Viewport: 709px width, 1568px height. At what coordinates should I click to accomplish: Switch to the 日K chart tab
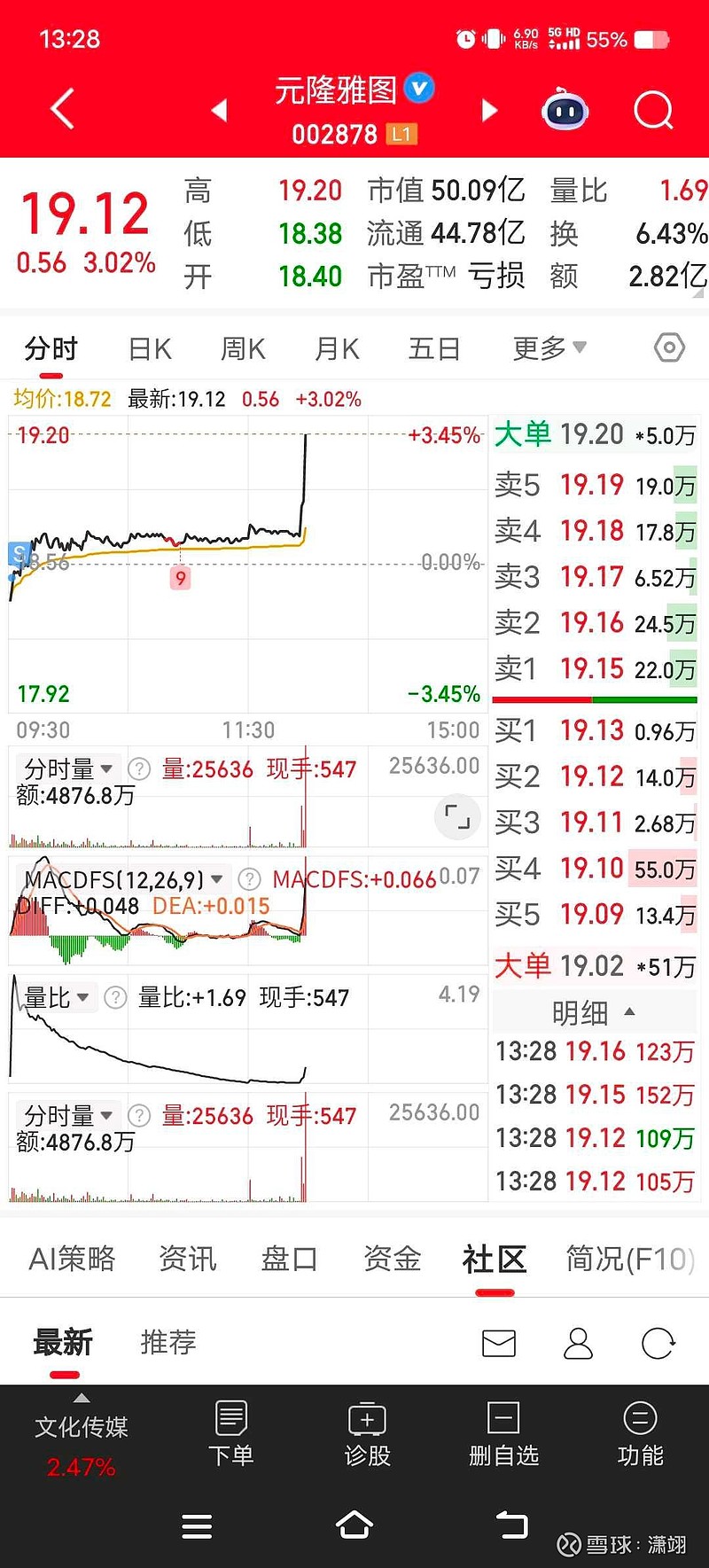coord(150,348)
